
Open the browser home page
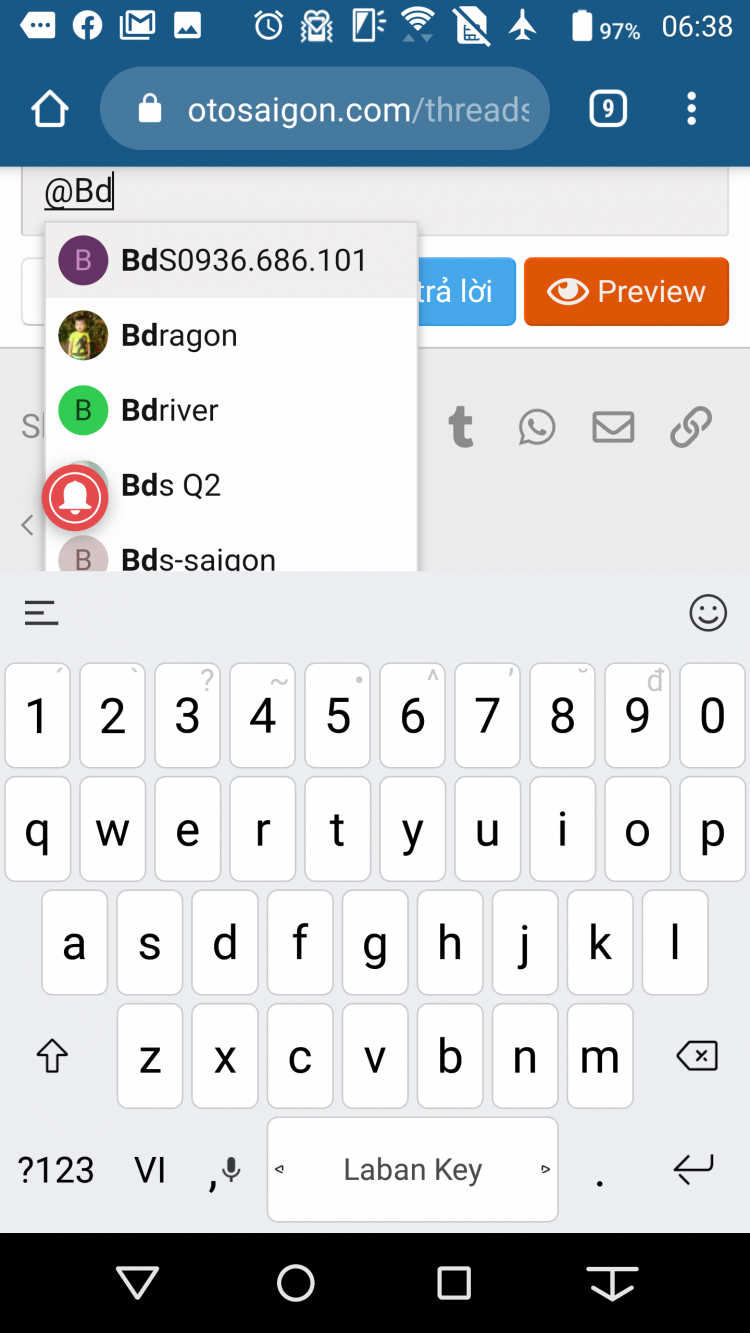[x=49, y=109]
